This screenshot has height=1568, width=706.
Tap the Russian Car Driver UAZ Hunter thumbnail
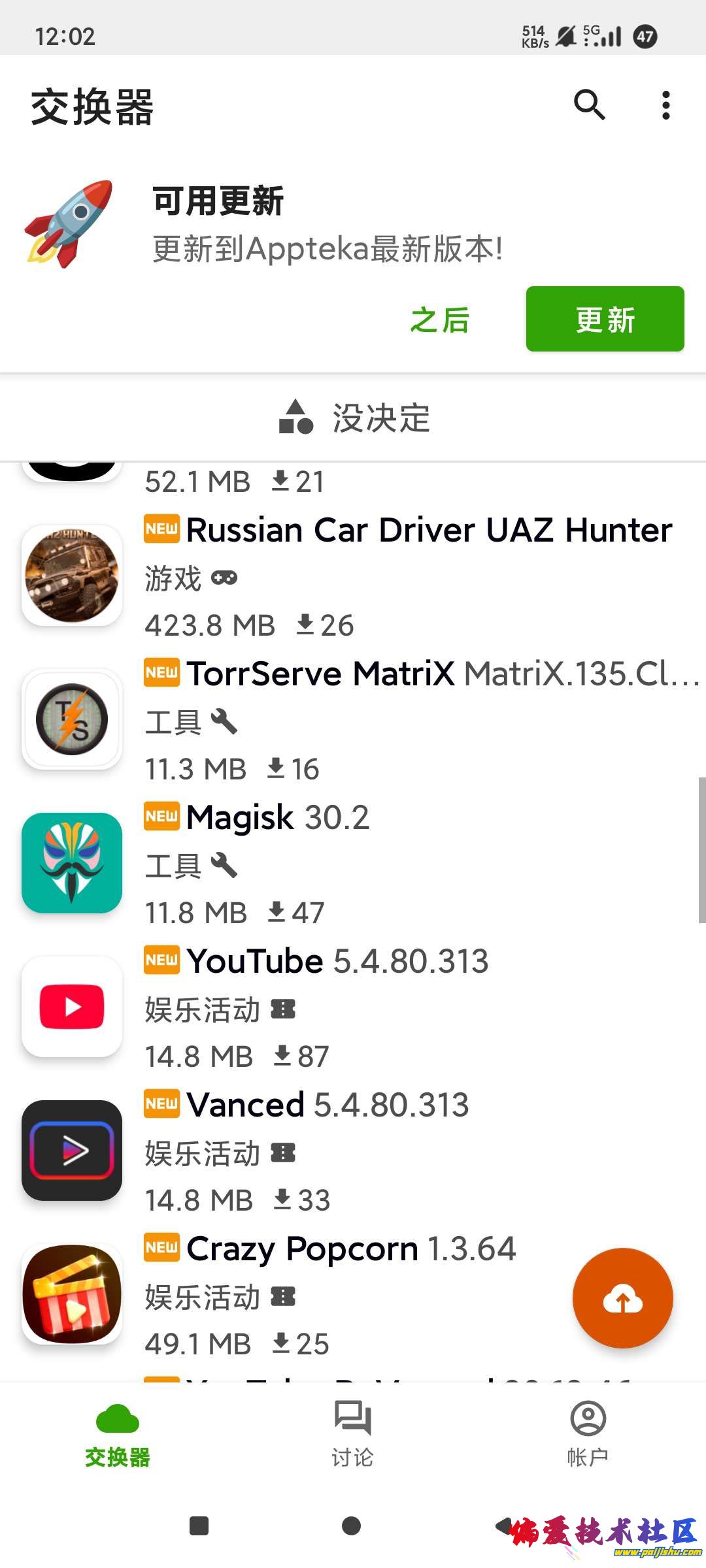point(72,575)
